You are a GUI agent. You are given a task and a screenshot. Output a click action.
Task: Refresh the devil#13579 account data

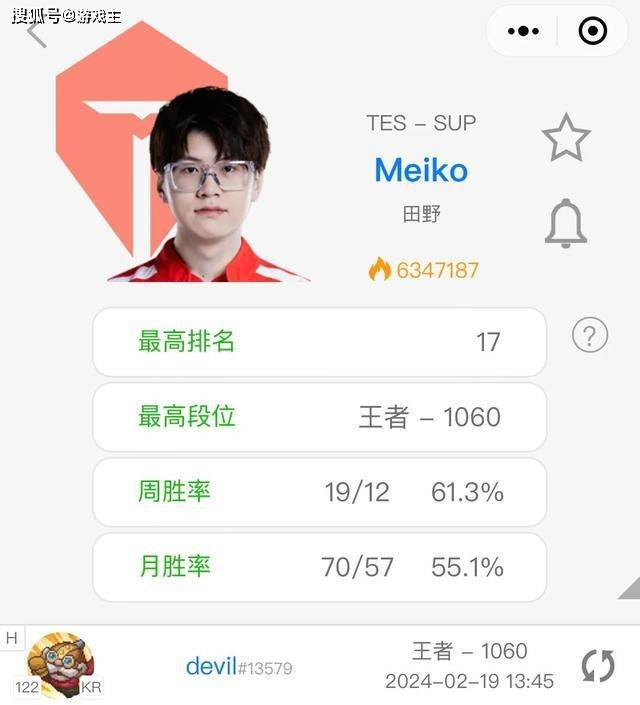[598, 666]
